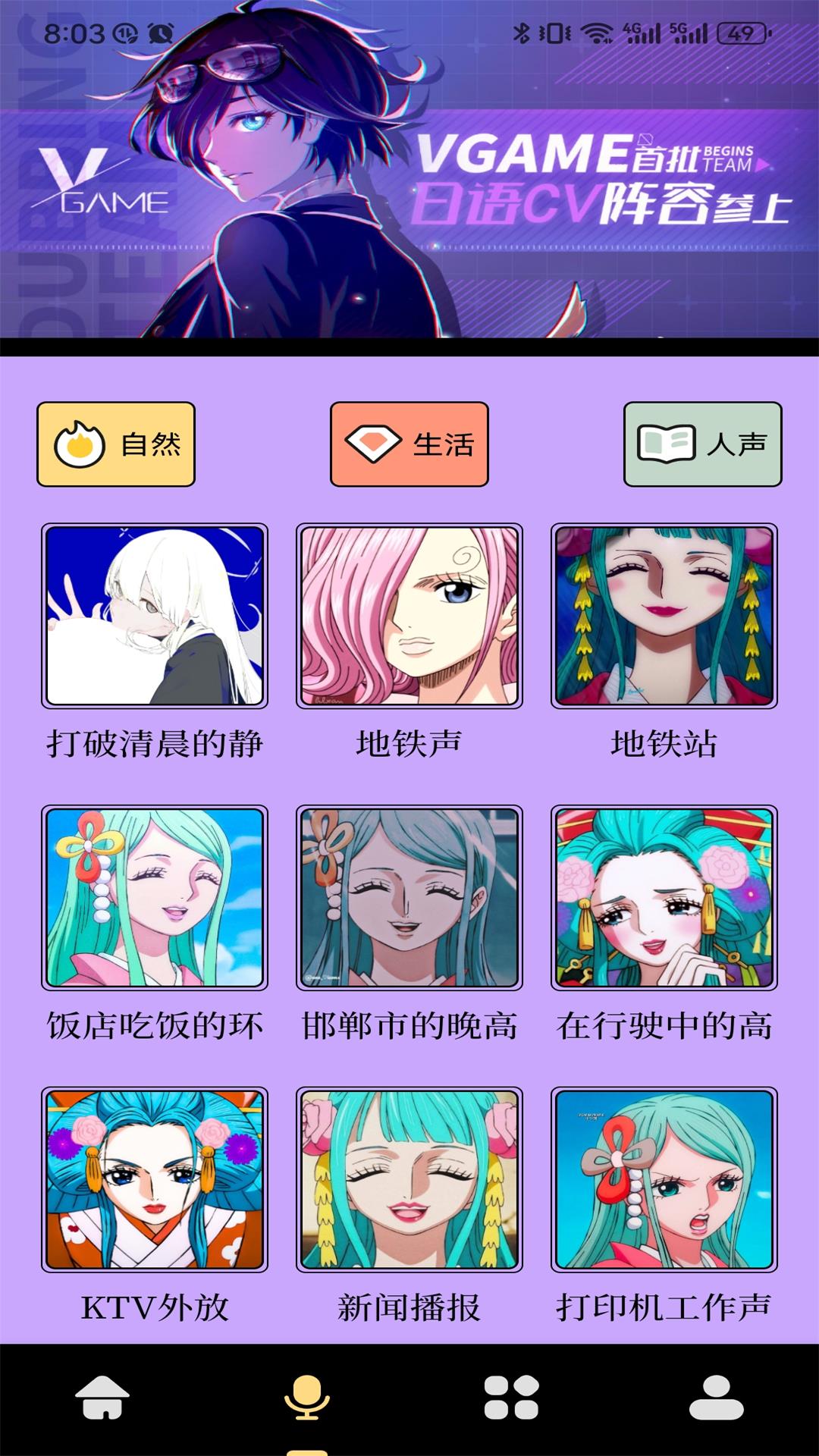Open the 生活 category

pyautogui.click(x=411, y=444)
